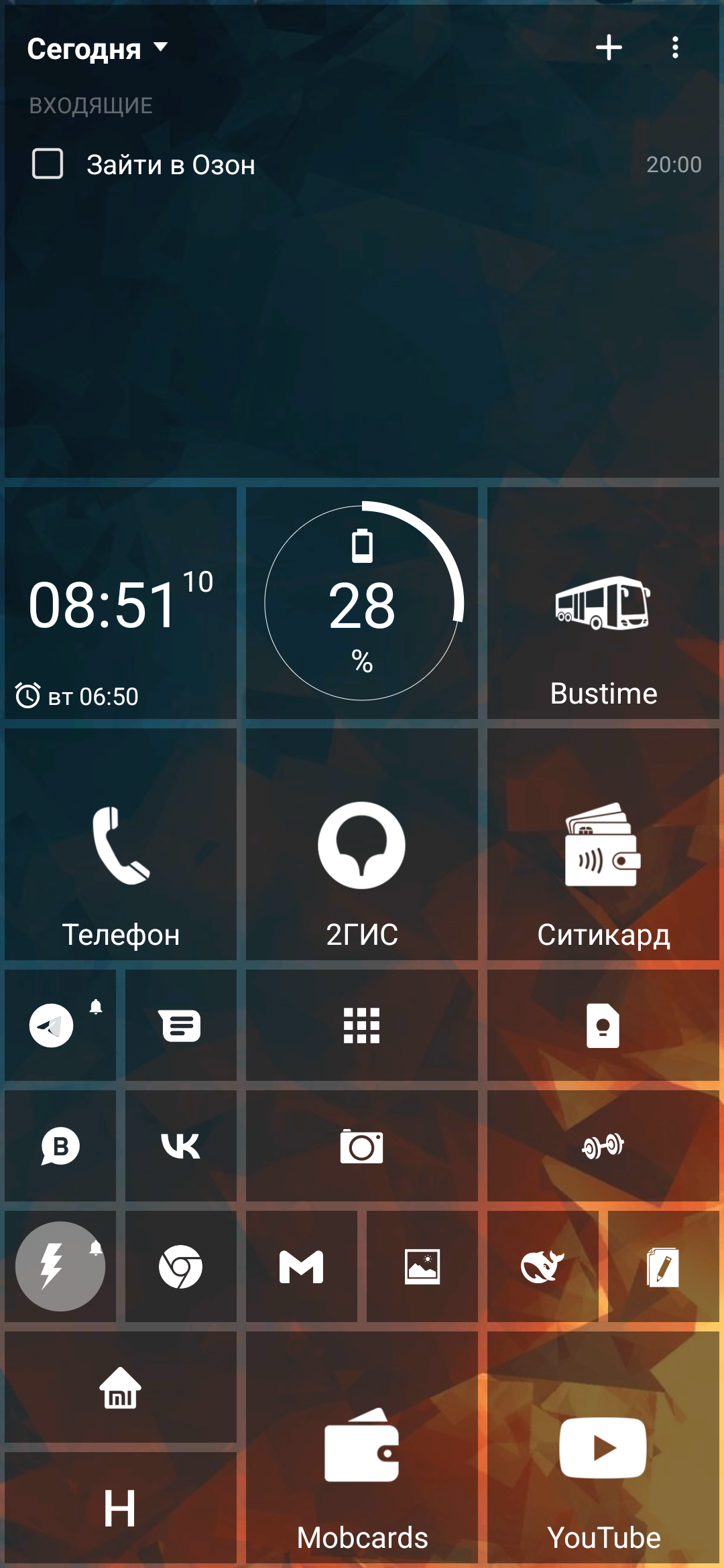Image resolution: width=724 pixels, height=1568 pixels.
Task: Open Telegram from its tile
Action: point(52,1025)
